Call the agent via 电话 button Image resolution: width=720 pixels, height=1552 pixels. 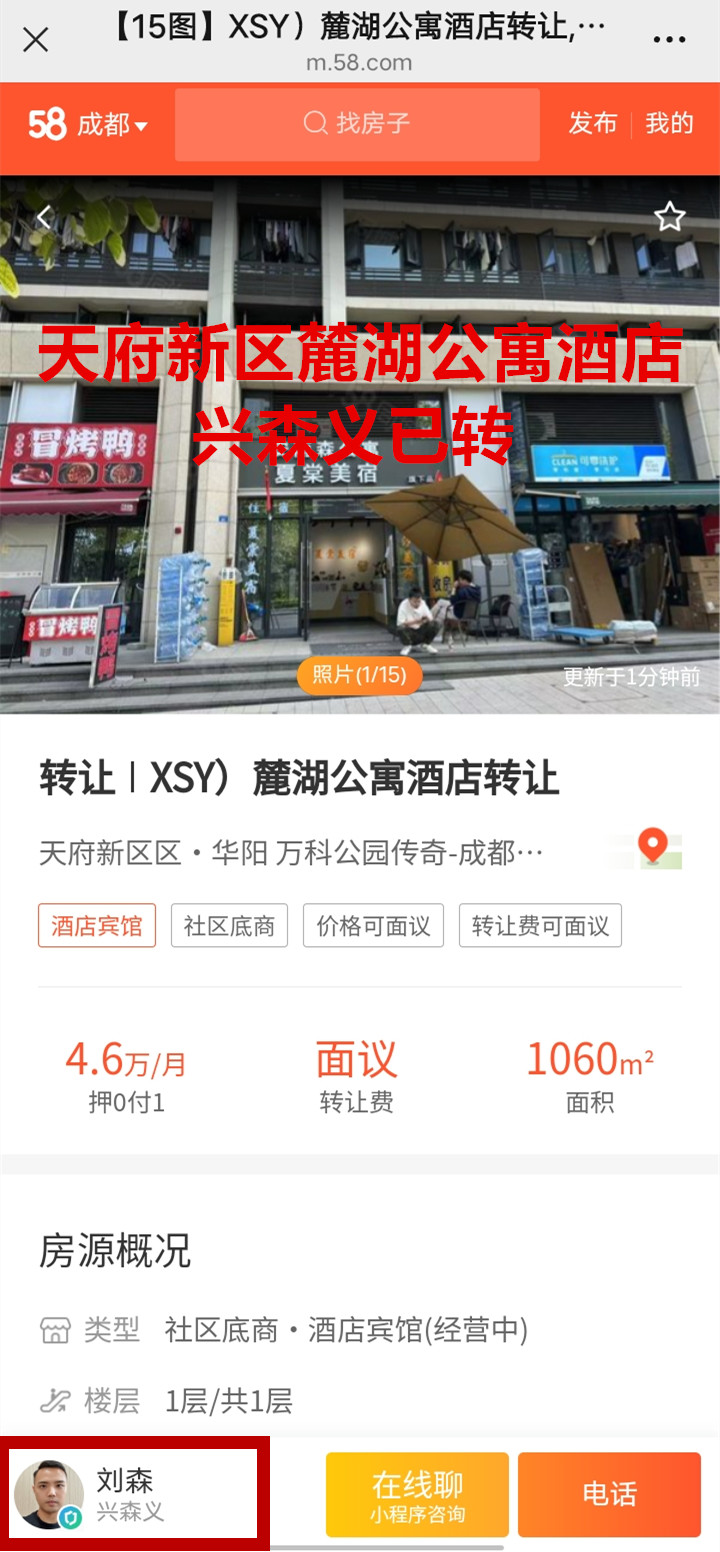point(609,1495)
